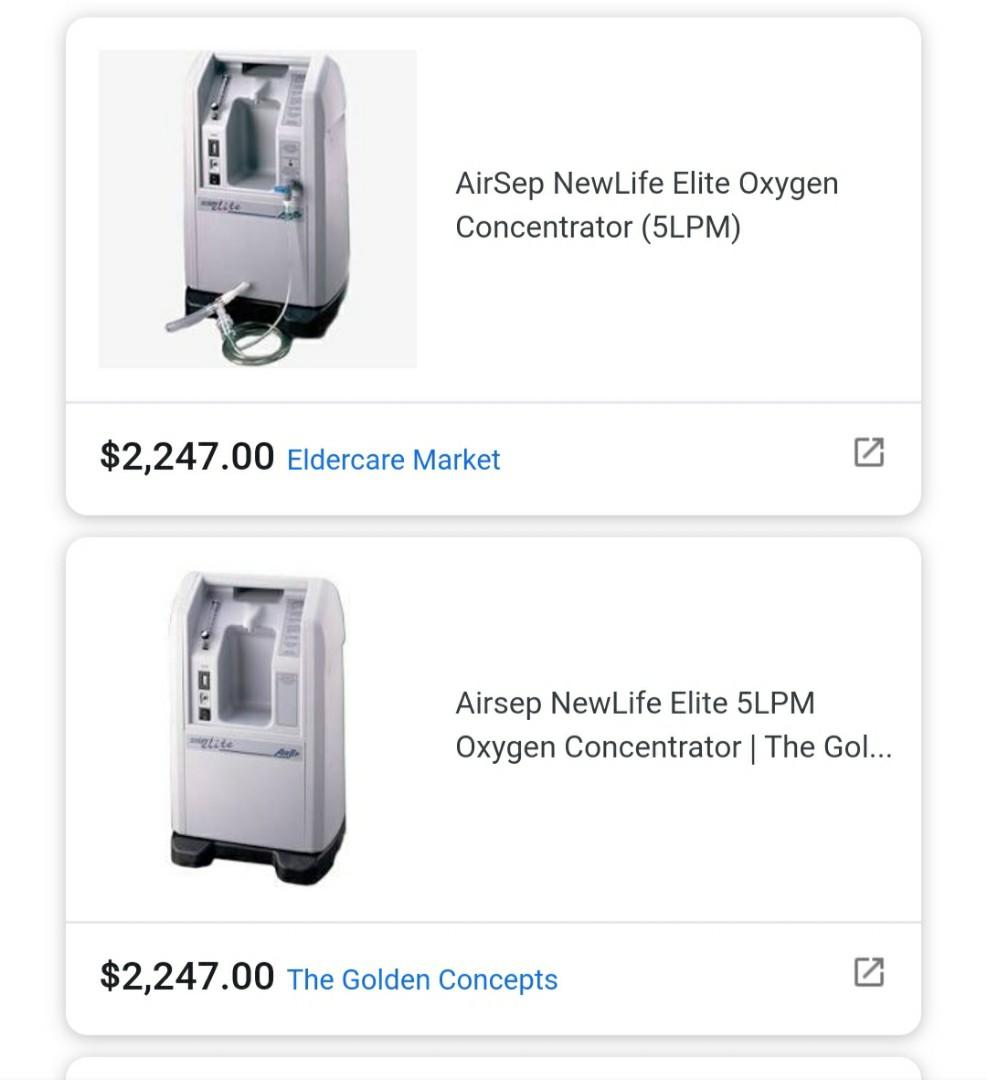Select the AirSep NewLife Elite (5LPM) product title
This screenshot has height=1080, width=987.
(647, 207)
